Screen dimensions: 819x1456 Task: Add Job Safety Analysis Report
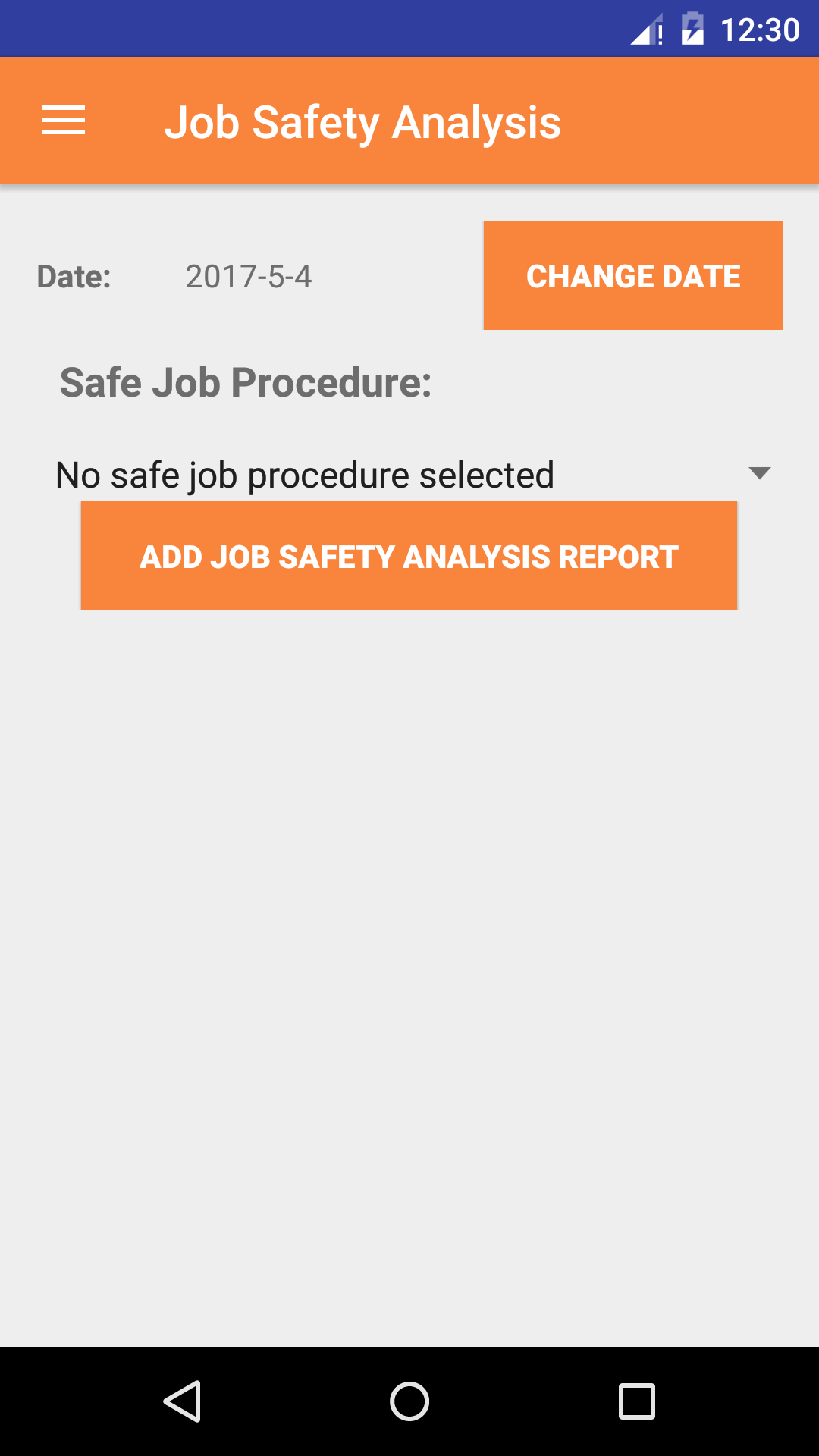click(x=409, y=556)
